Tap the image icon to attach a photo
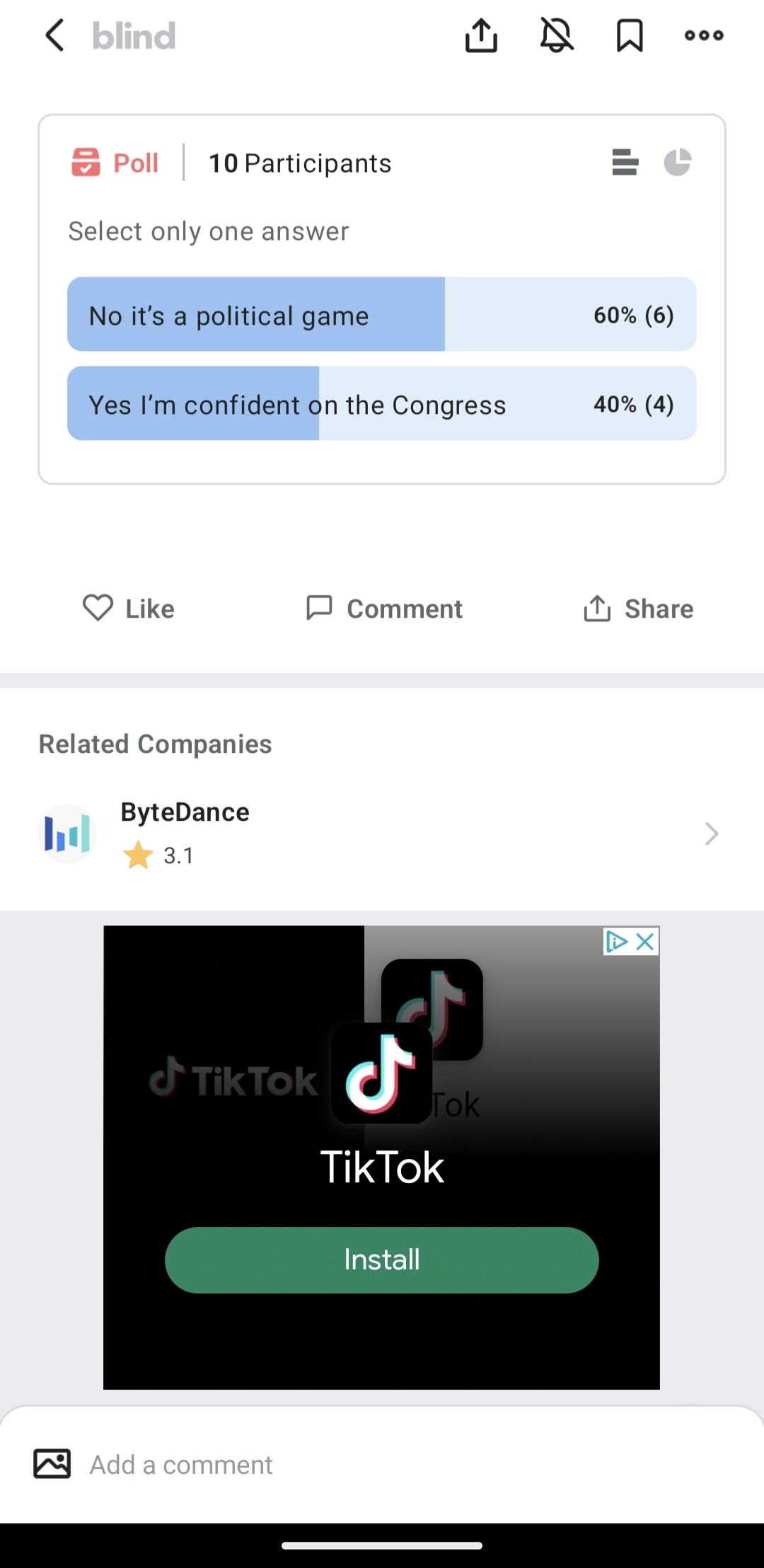Screen dimensions: 764x1568 tap(52, 1464)
